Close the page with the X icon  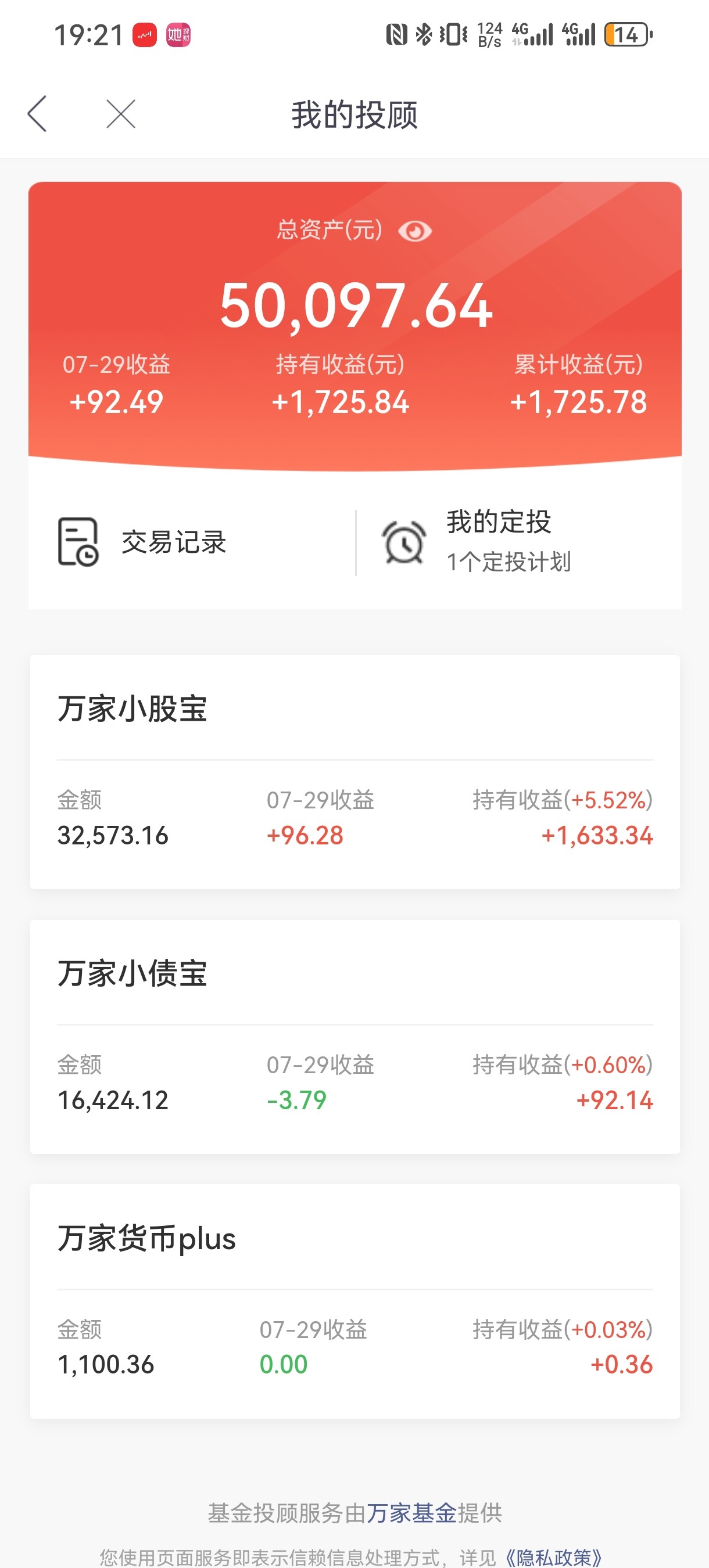click(121, 114)
